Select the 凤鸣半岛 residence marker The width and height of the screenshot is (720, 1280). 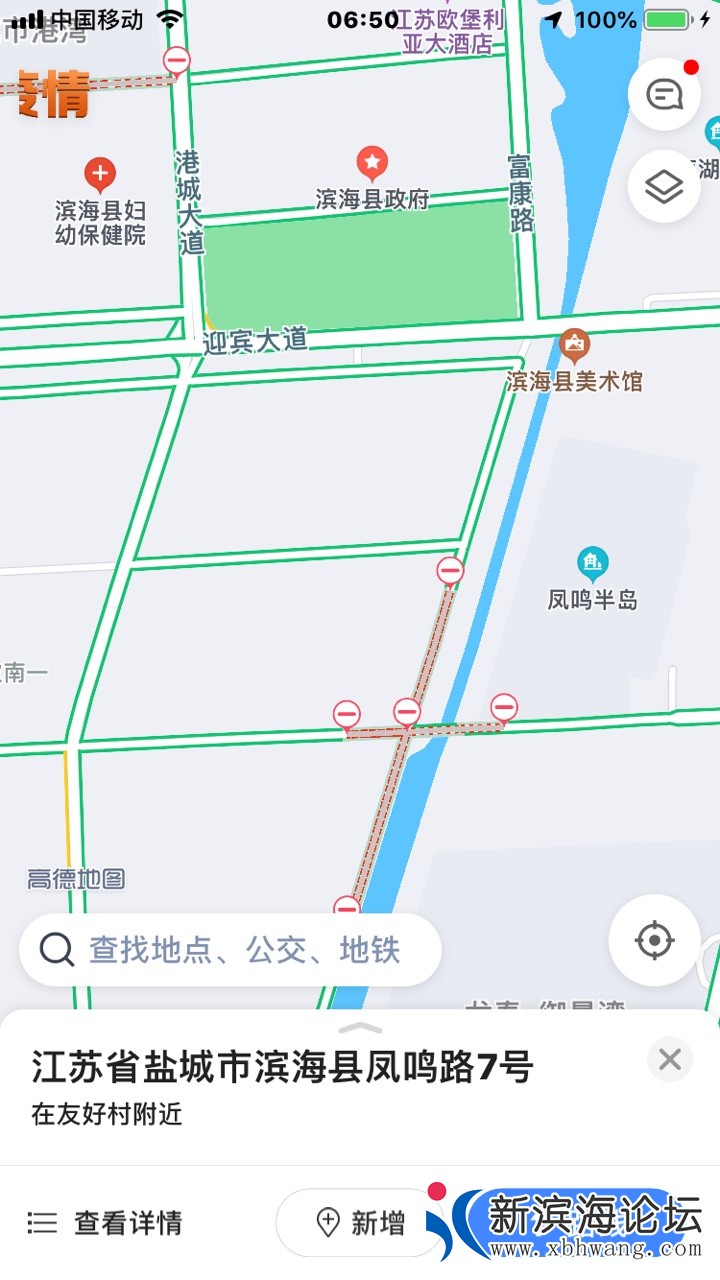click(593, 565)
